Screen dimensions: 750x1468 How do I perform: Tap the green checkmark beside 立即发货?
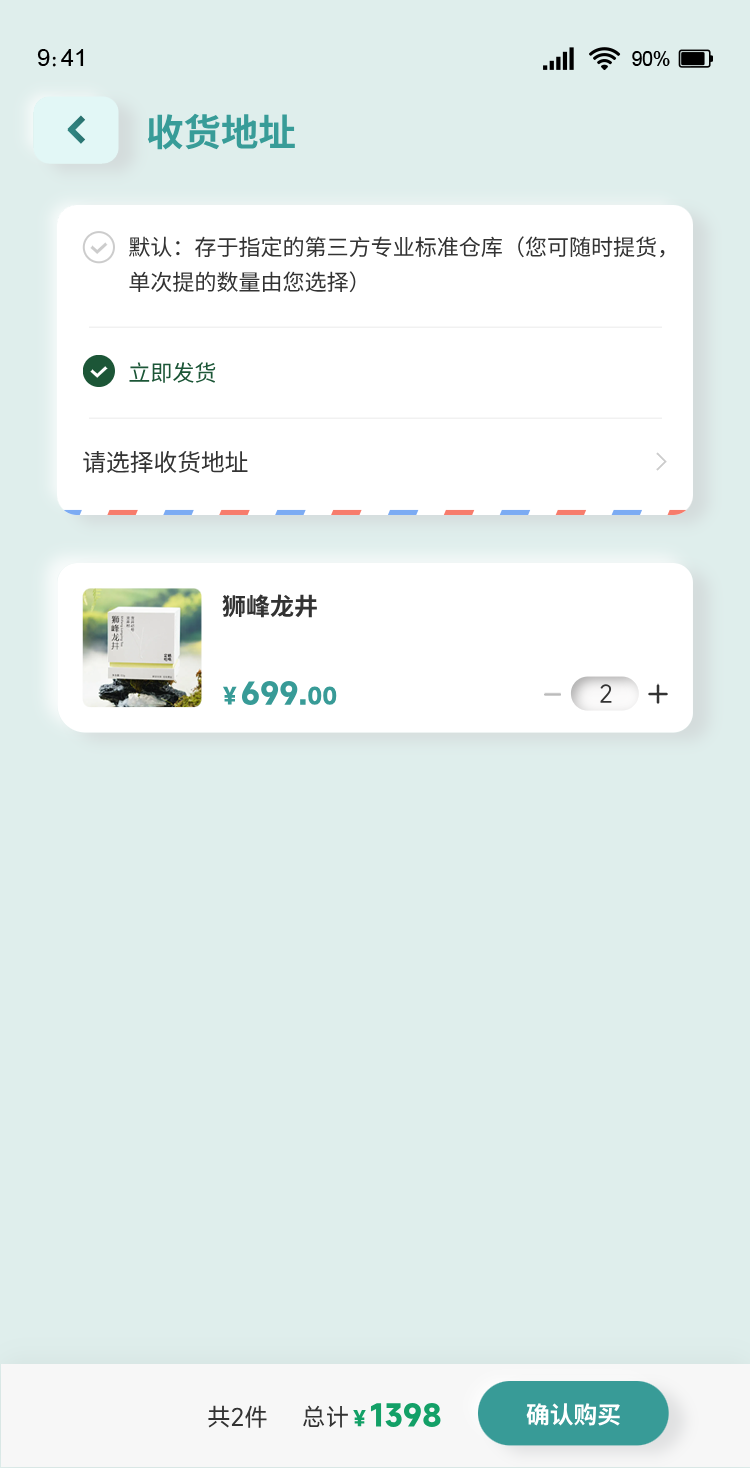pyautogui.click(x=97, y=371)
